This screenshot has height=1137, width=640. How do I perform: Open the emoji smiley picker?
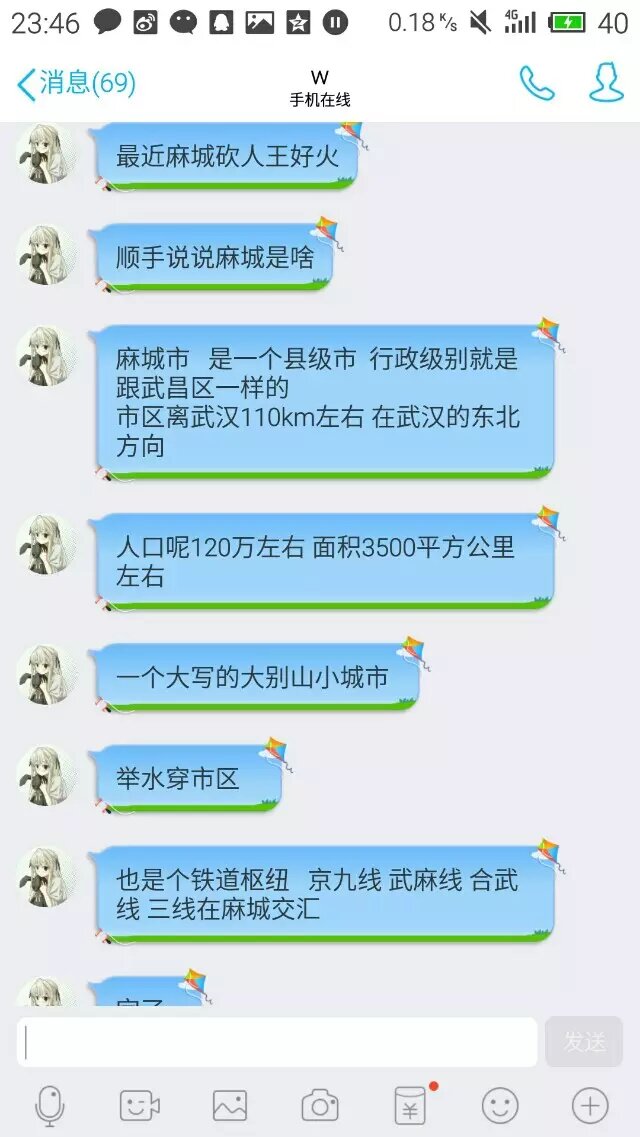tap(500, 1105)
